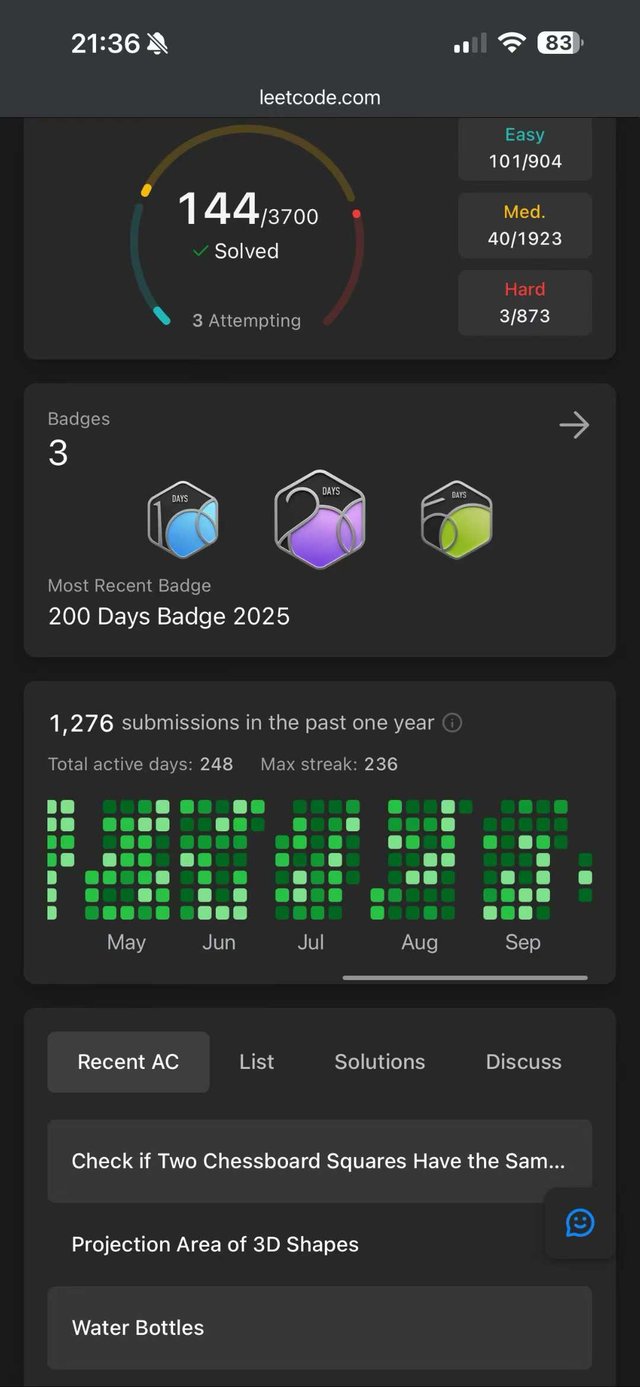Switch to the Discuss tab
The width and height of the screenshot is (640, 1387).
point(523,1062)
